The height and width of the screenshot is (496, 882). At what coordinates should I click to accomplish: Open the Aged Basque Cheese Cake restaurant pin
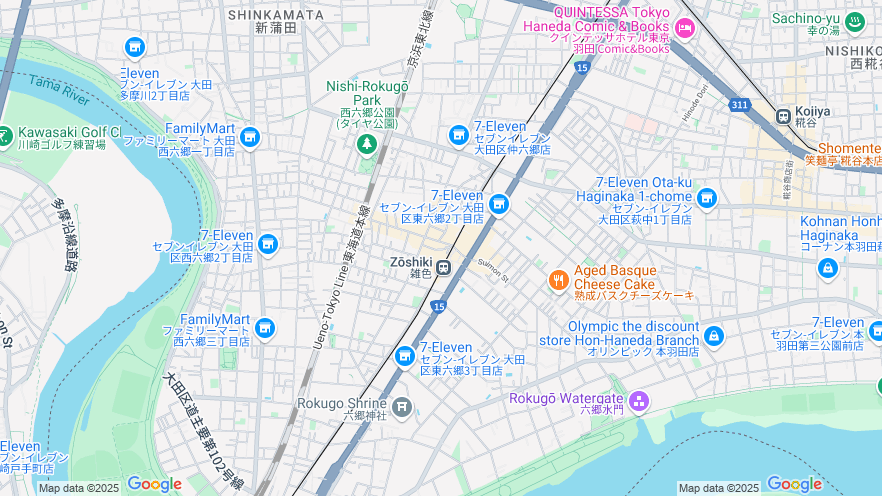[x=558, y=281]
